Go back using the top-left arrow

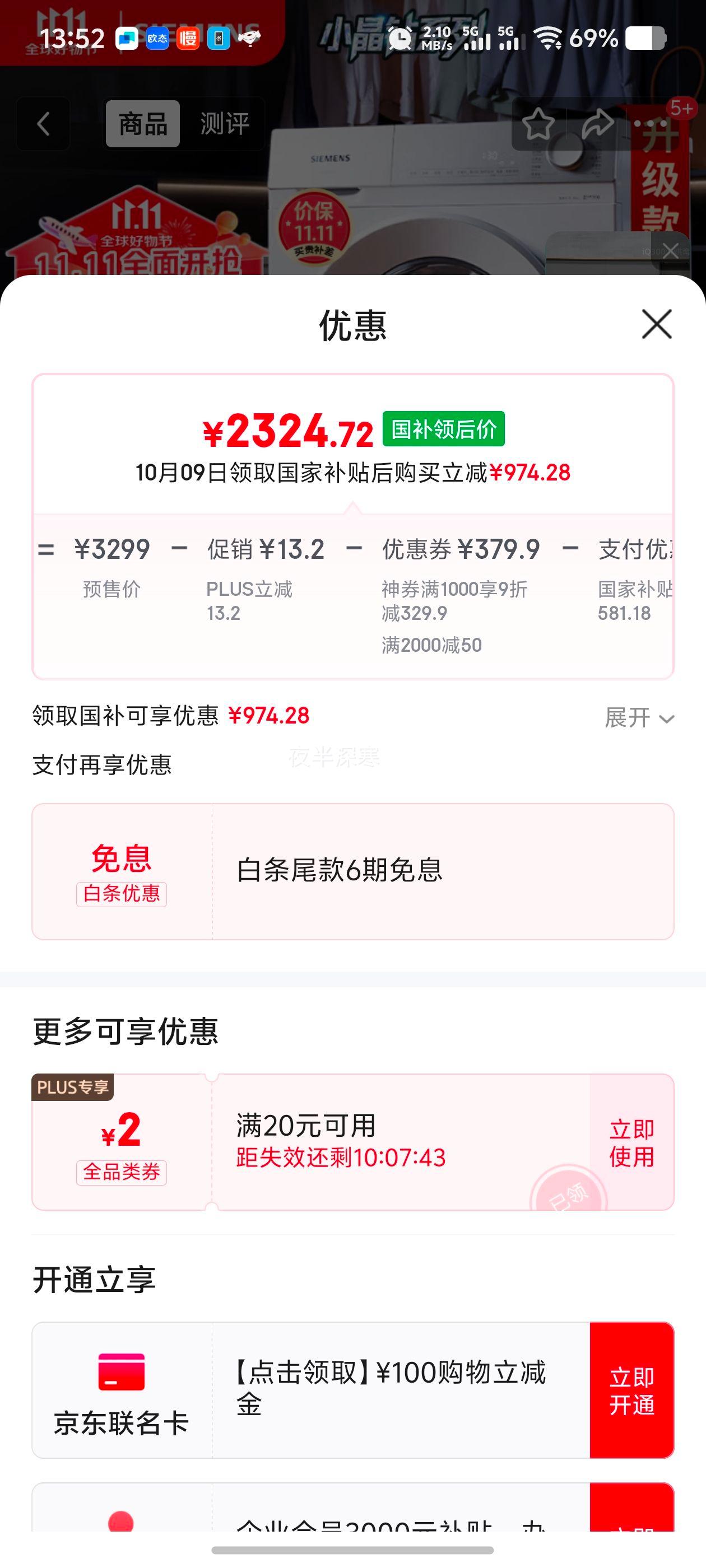click(43, 124)
